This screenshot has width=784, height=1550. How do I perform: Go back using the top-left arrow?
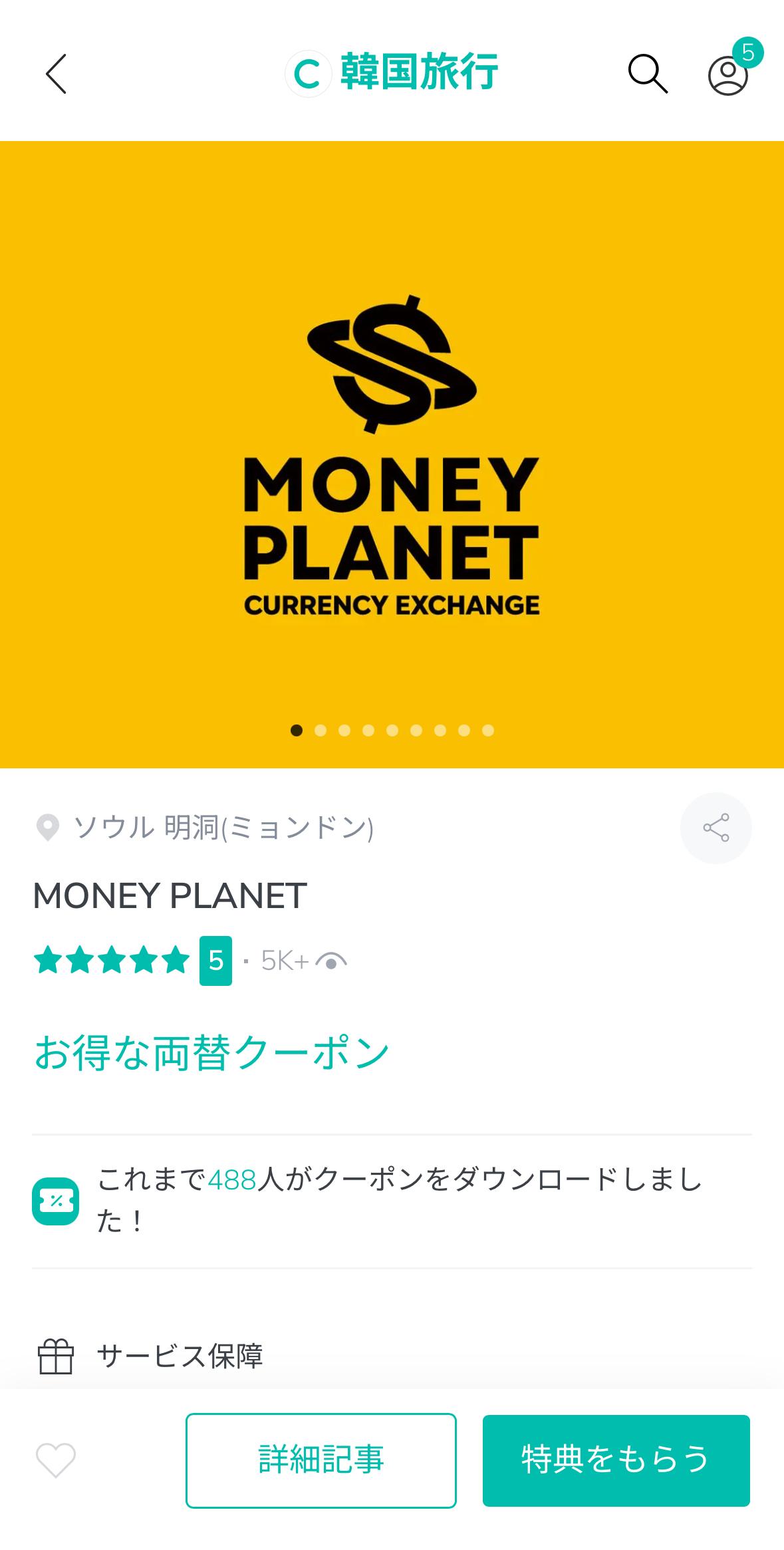click(57, 74)
